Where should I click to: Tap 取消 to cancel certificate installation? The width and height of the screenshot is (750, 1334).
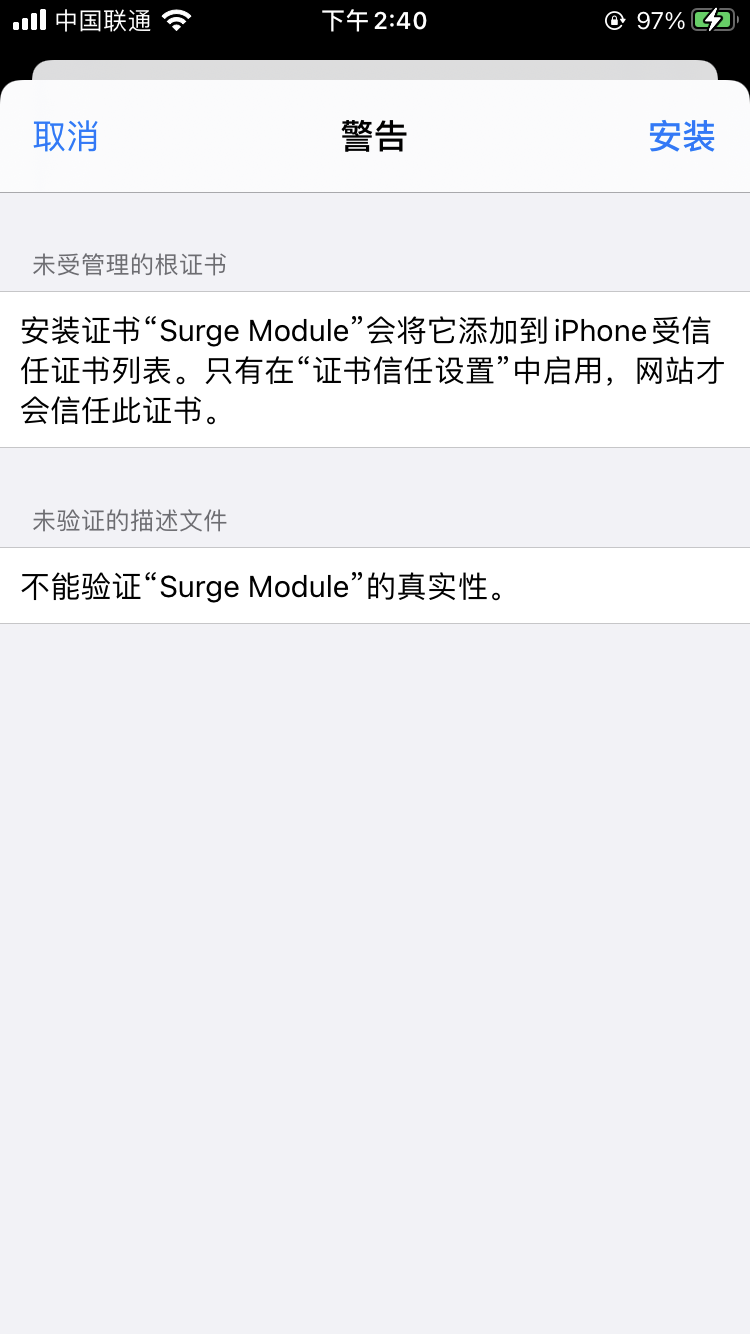(66, 136)
